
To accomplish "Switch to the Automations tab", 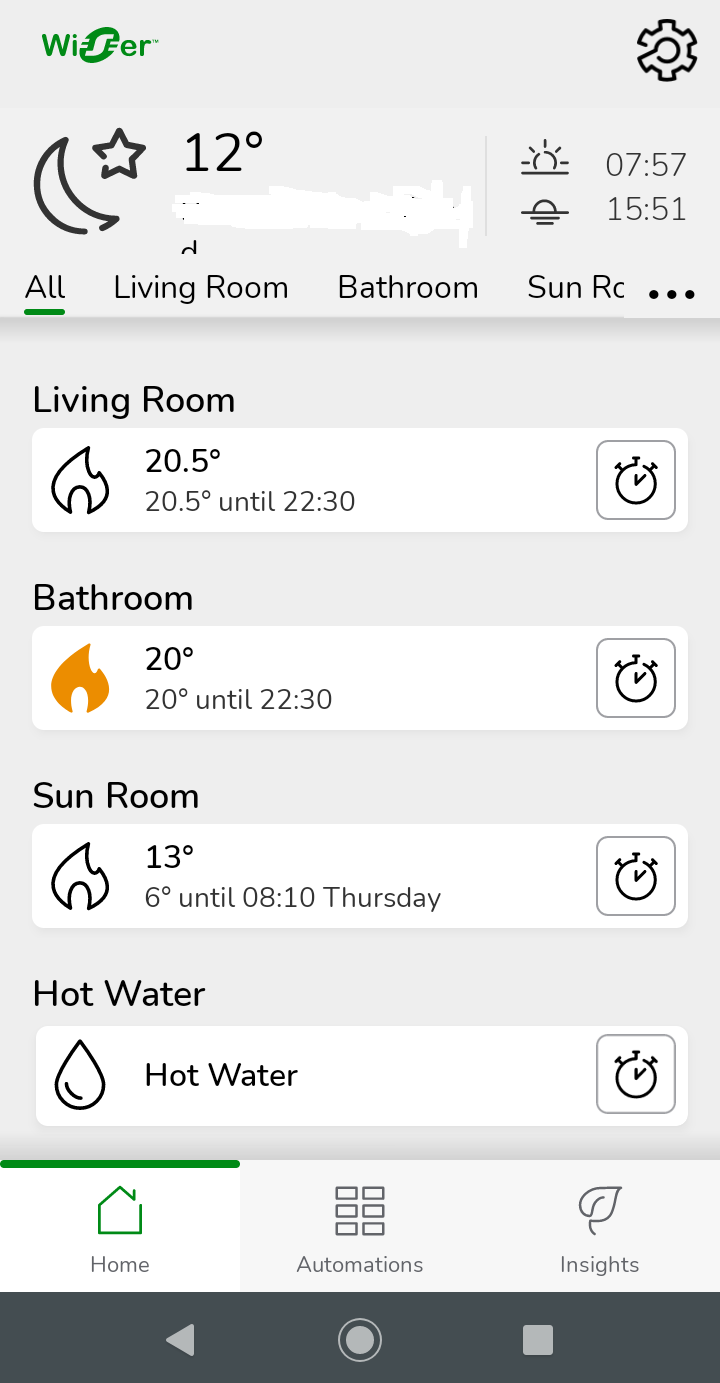I will [x=360, y=1228].
